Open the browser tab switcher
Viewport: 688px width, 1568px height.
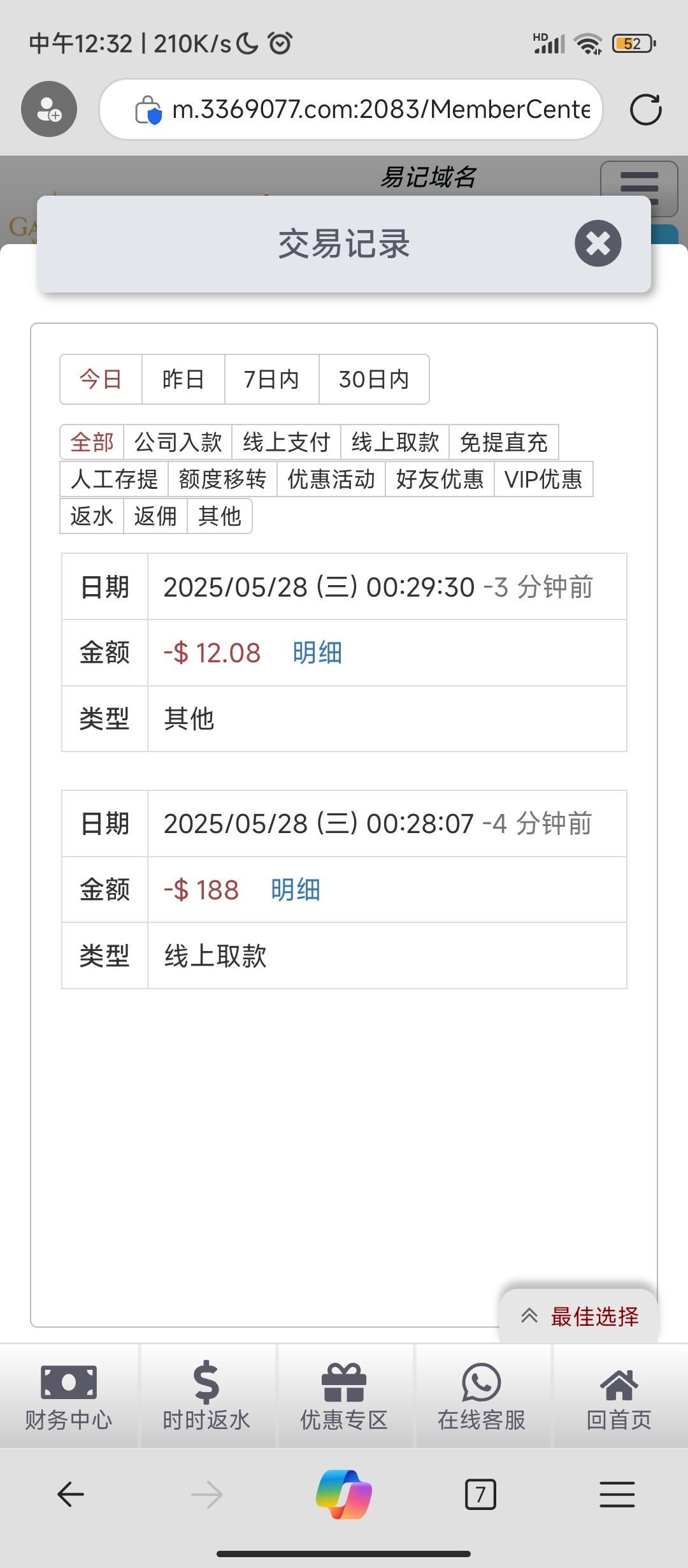click(480, 1494)
